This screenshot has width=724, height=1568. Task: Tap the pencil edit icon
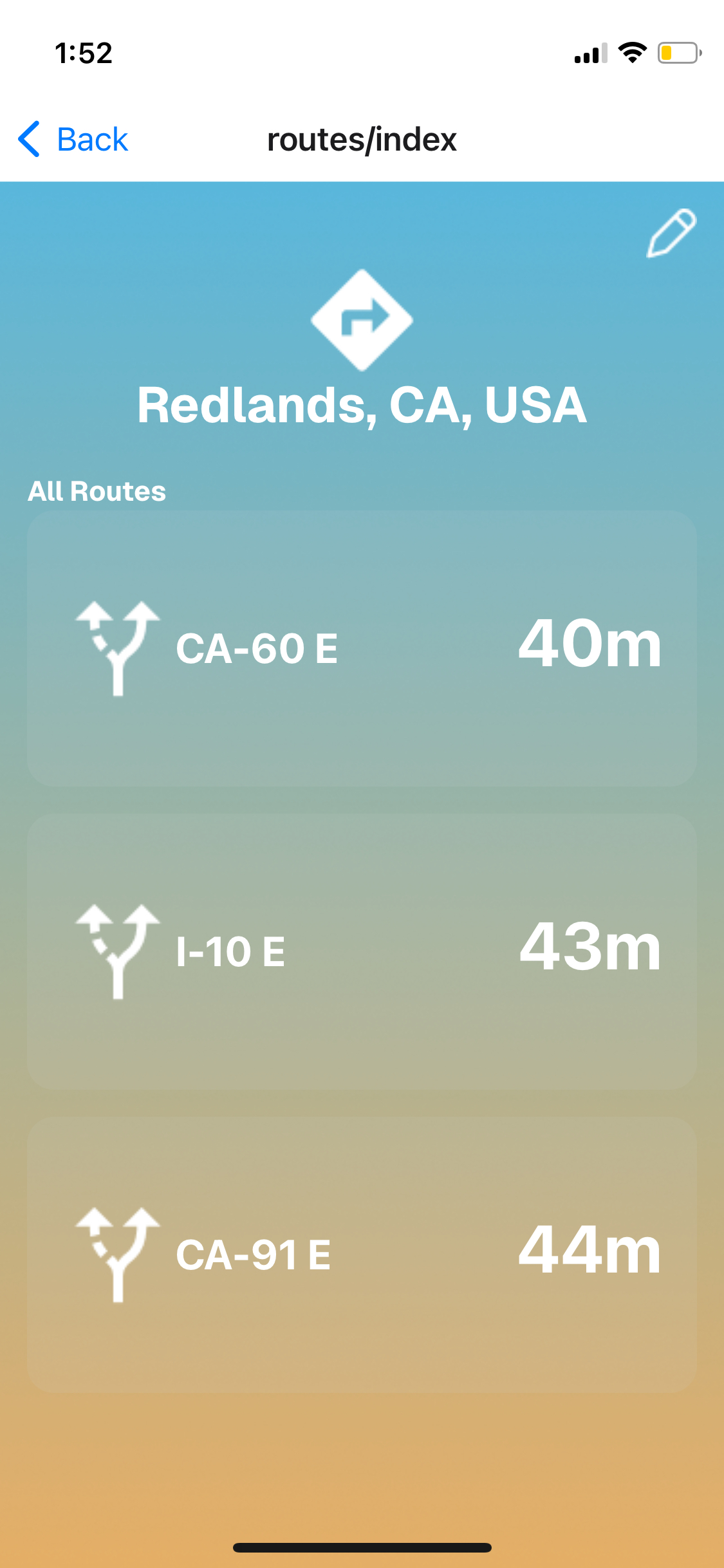(x=671, y=233)
